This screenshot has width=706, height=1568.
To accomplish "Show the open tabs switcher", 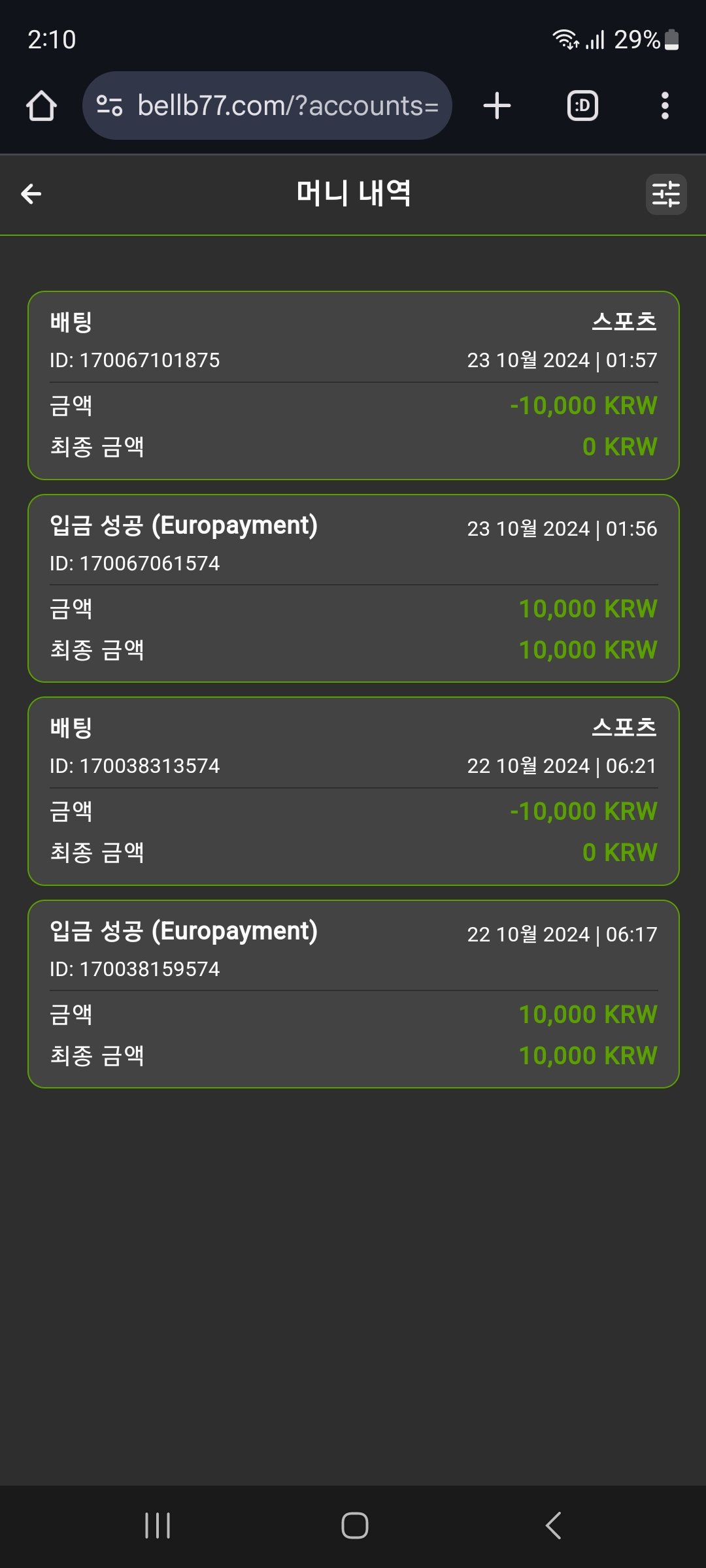I will [582, 106].
